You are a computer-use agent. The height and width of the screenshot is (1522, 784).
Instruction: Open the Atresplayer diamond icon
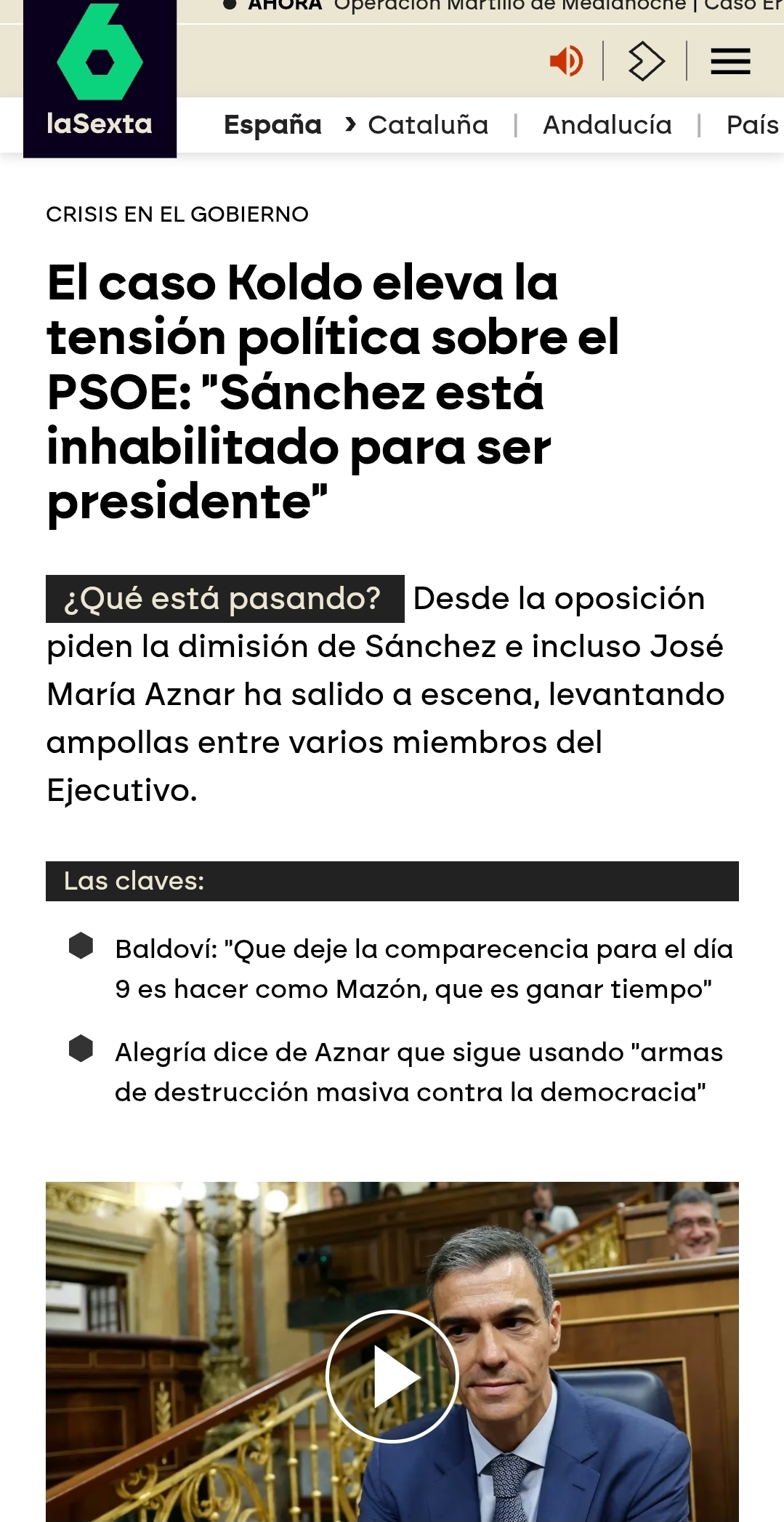[x=645, y=61]
